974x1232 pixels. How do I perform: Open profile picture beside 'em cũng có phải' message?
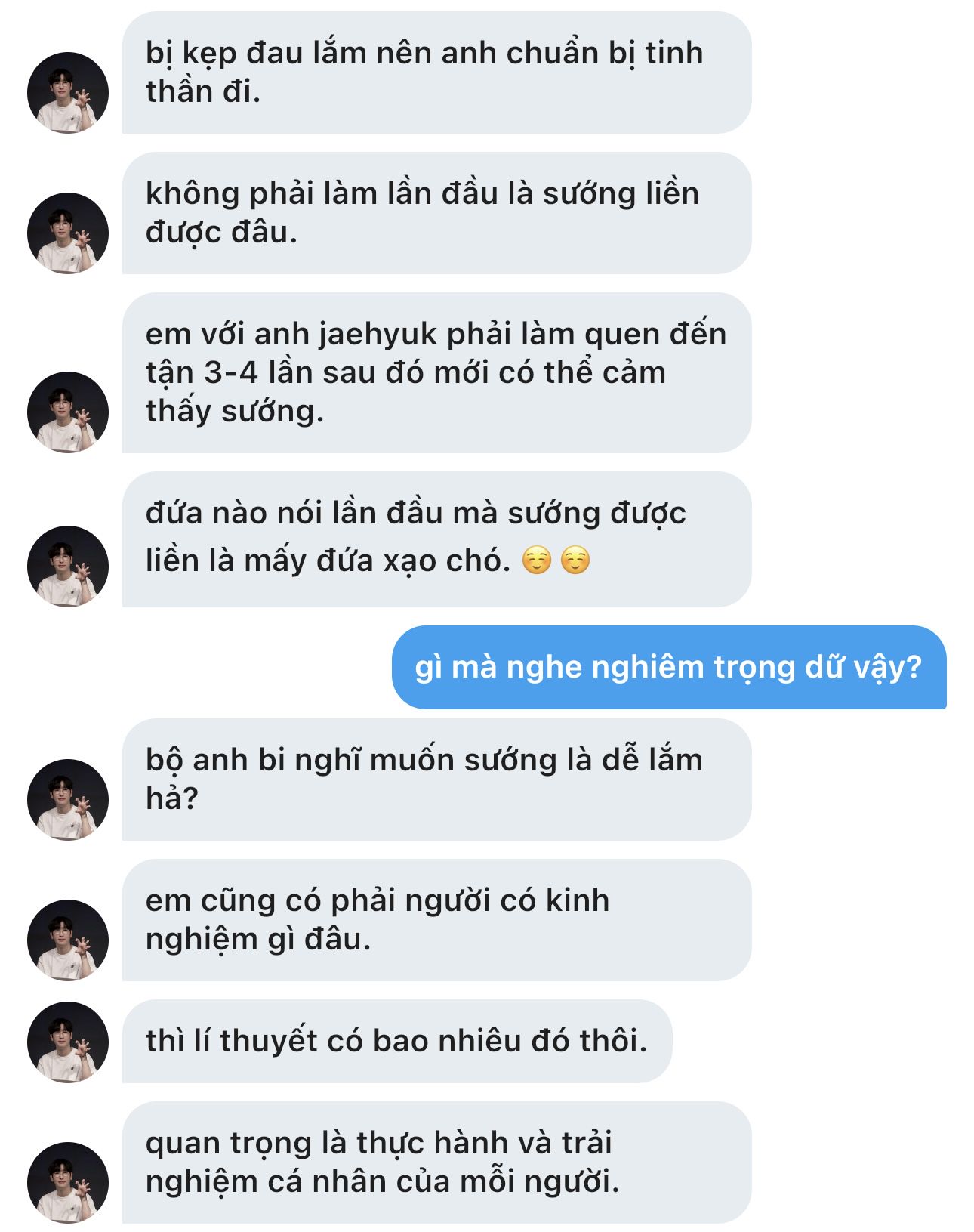coord(68,940)
